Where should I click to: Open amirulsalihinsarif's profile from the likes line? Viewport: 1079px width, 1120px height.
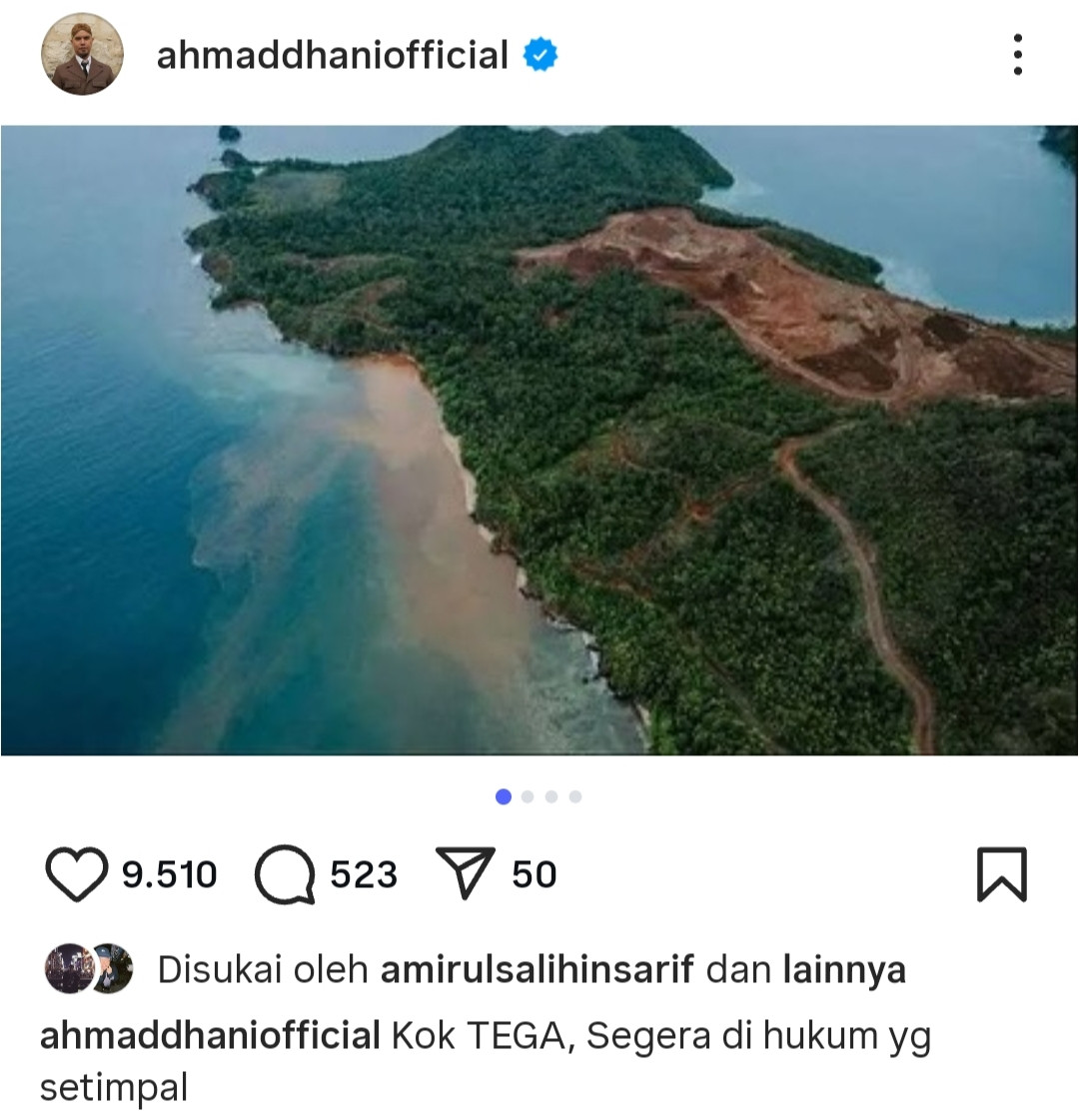tap(537, 970)
